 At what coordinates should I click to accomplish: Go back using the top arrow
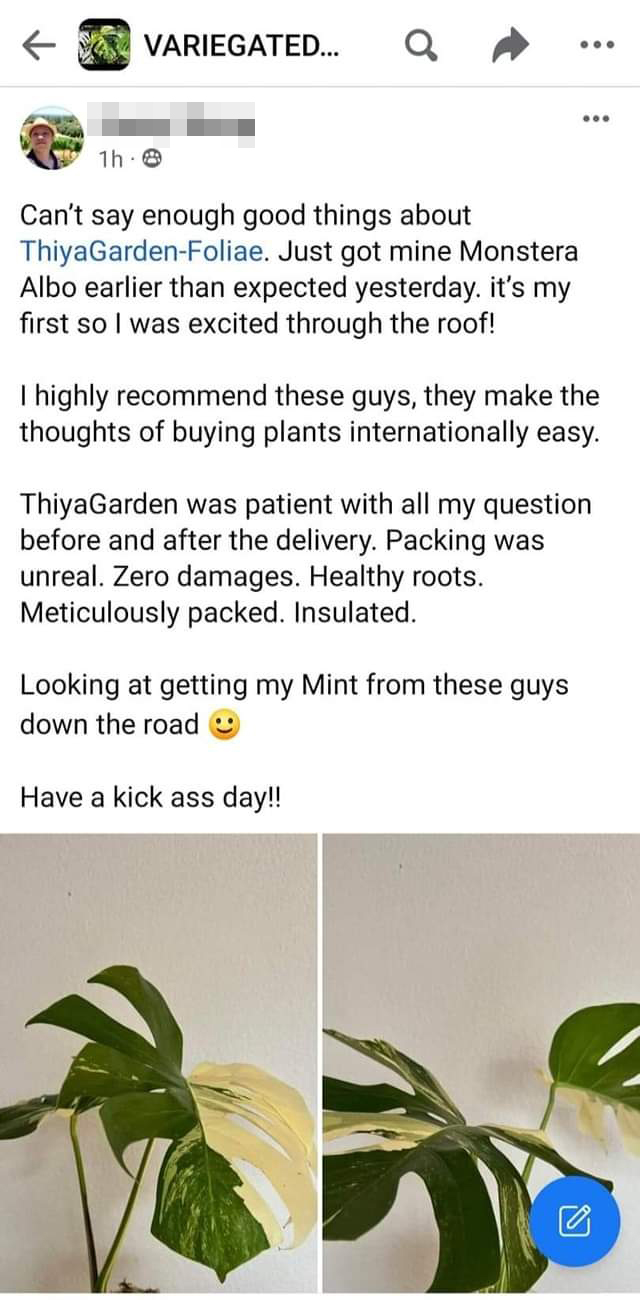(x=38, y=45)
